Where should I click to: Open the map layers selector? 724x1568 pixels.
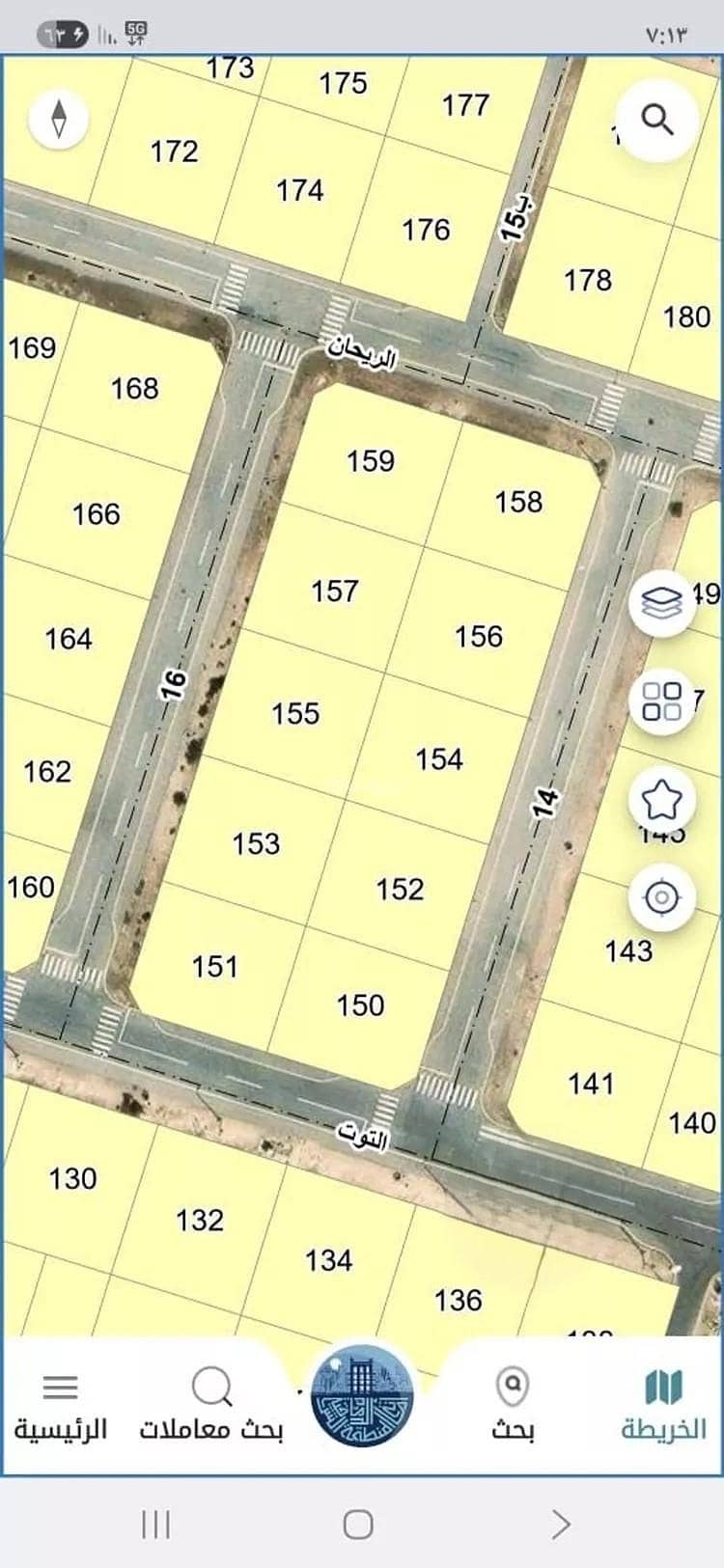(662, 603)
